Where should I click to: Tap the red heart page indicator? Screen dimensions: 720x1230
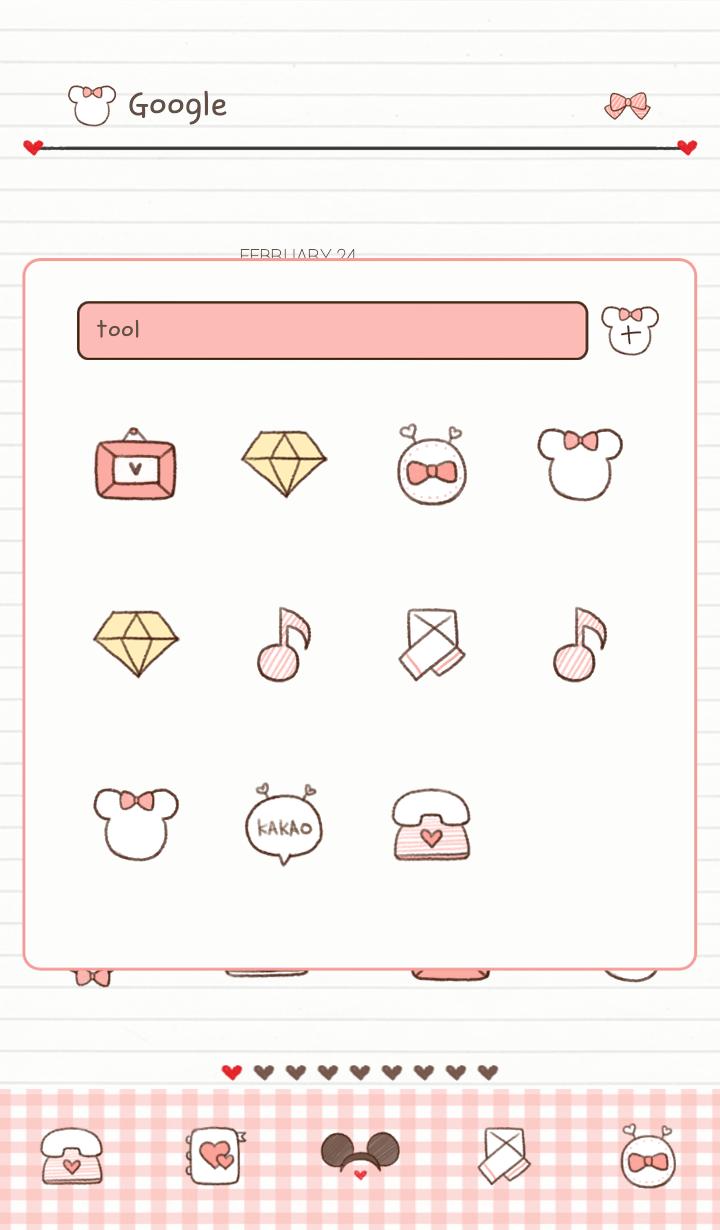[x=232, y=1072]
